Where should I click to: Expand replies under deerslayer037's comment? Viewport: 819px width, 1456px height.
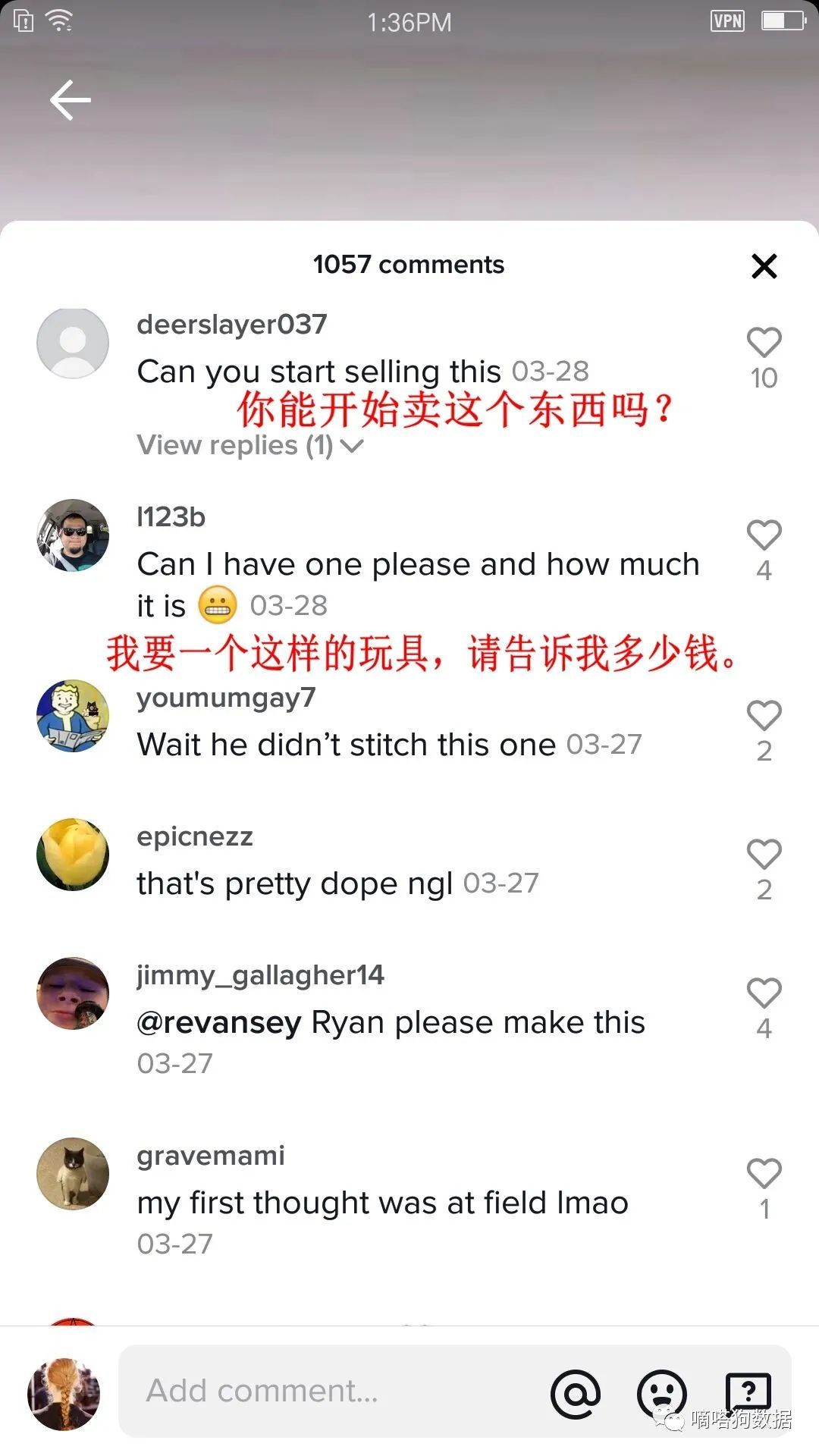click(x=250, y=446)
